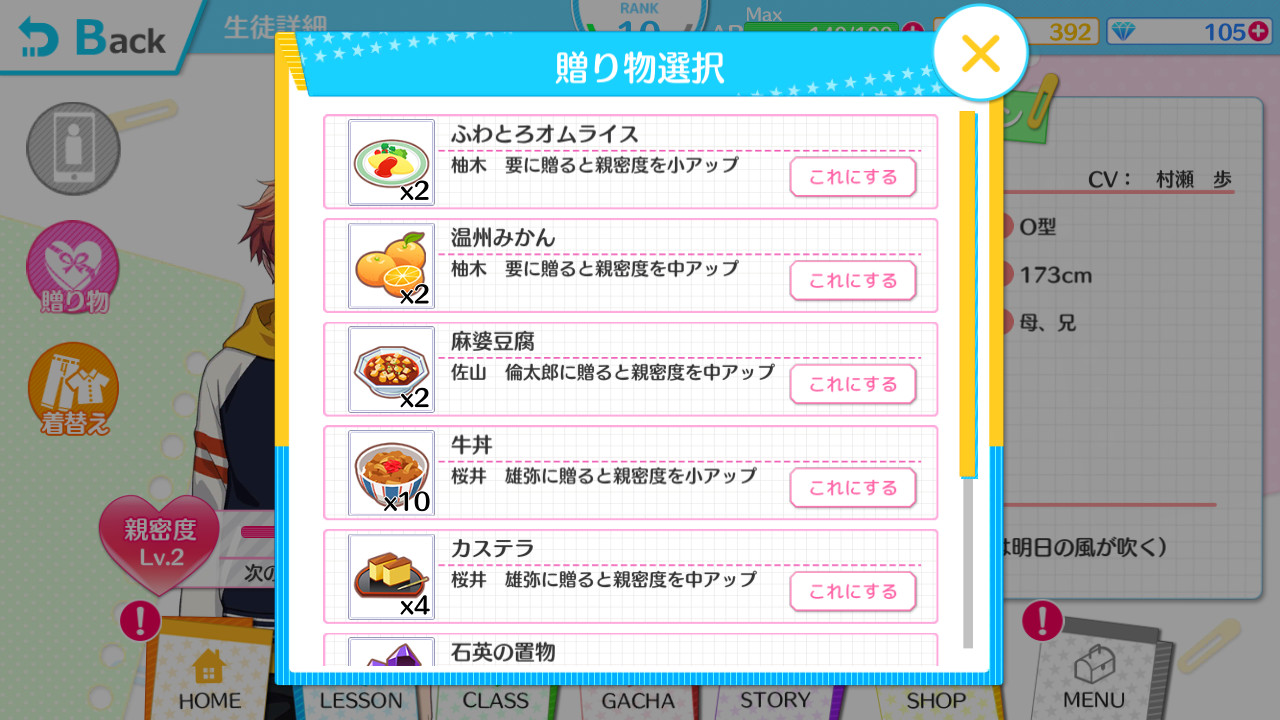Choose ふわとろオムライス with これにする

pyautogui.click(x=853, y=177)
